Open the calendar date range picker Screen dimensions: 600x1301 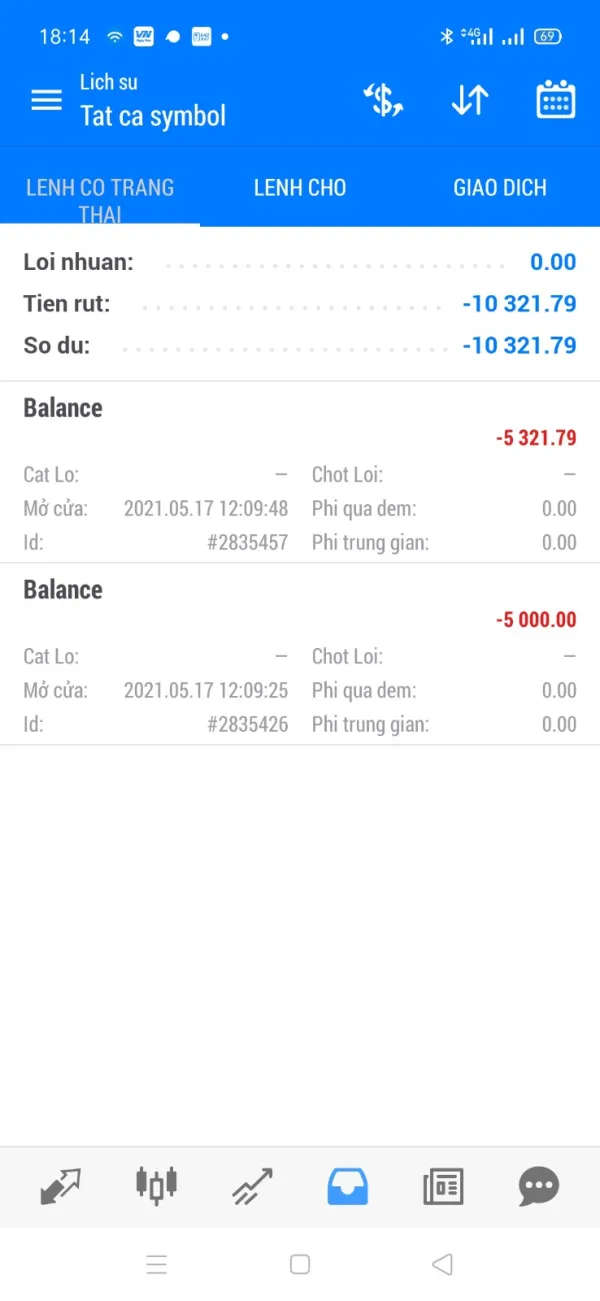point(555,100)
